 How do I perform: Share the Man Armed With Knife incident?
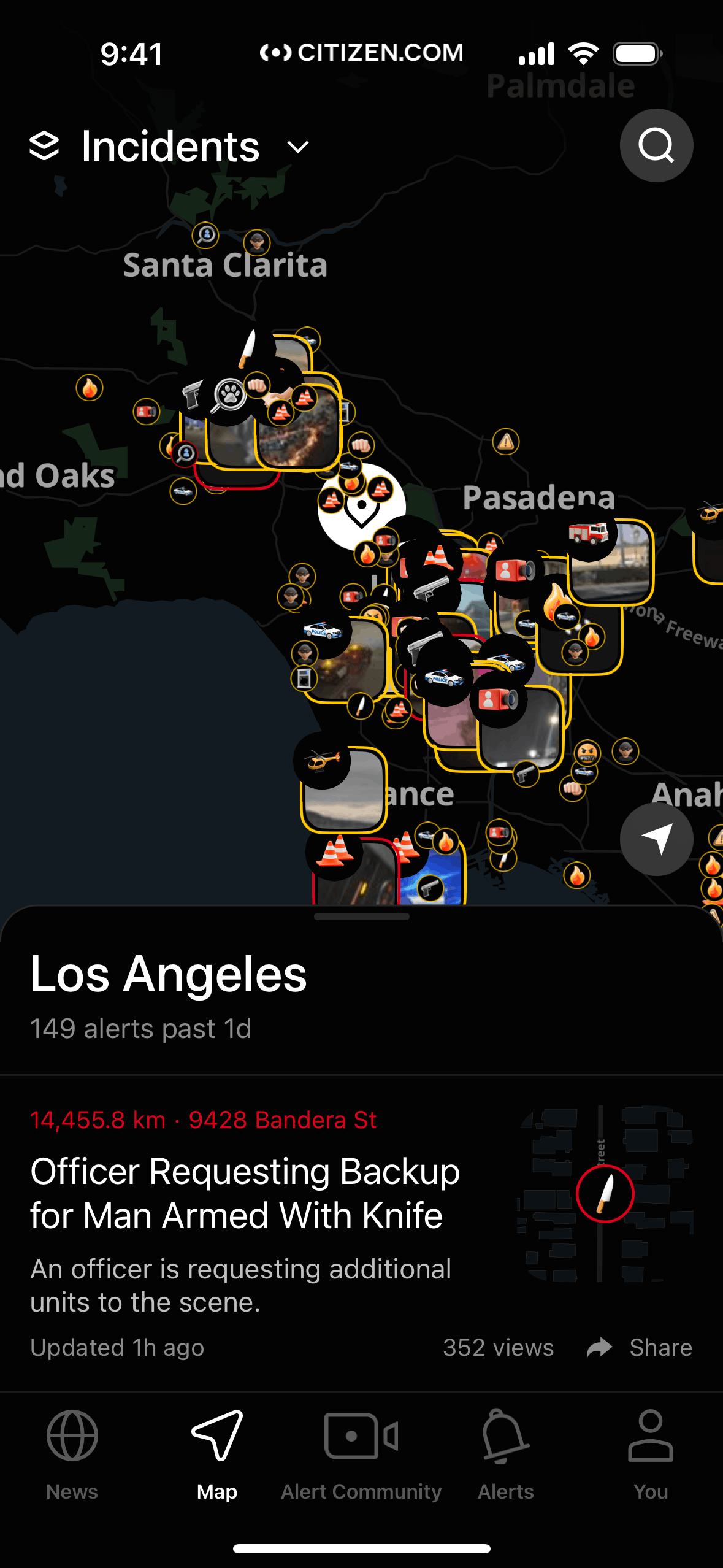(640, 1347)
